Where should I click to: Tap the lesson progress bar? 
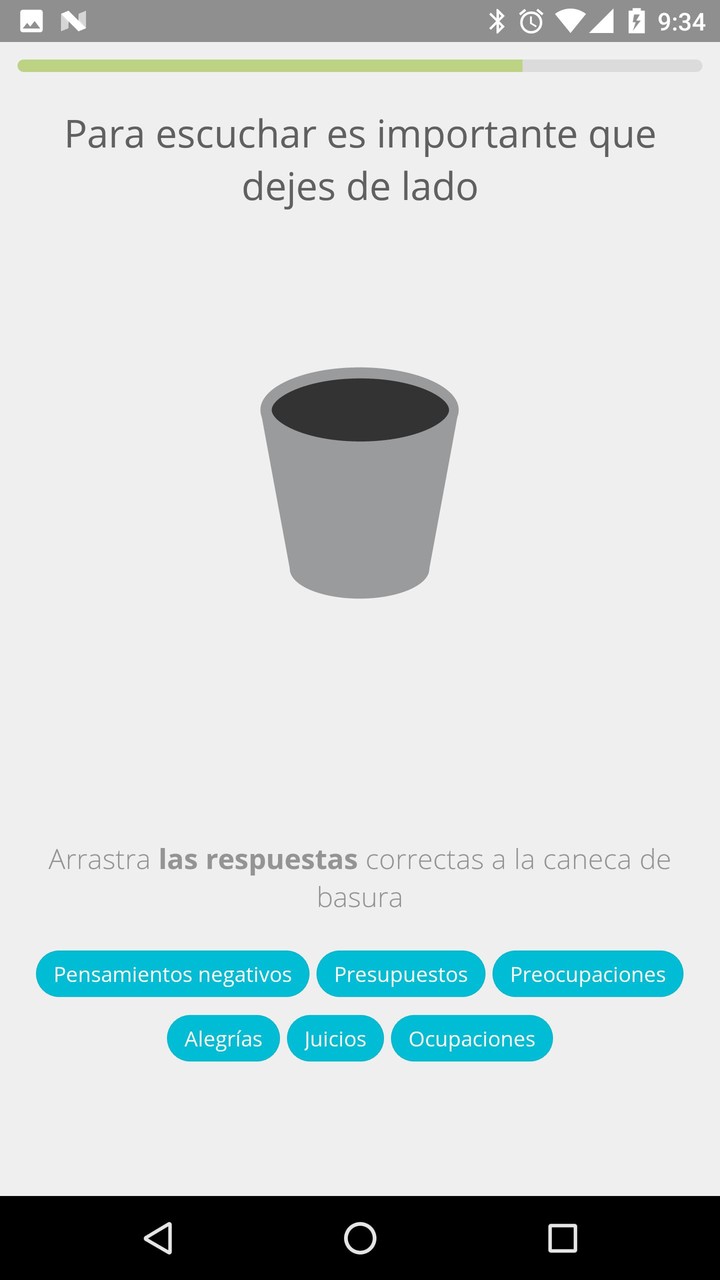(x=360, y=65)
